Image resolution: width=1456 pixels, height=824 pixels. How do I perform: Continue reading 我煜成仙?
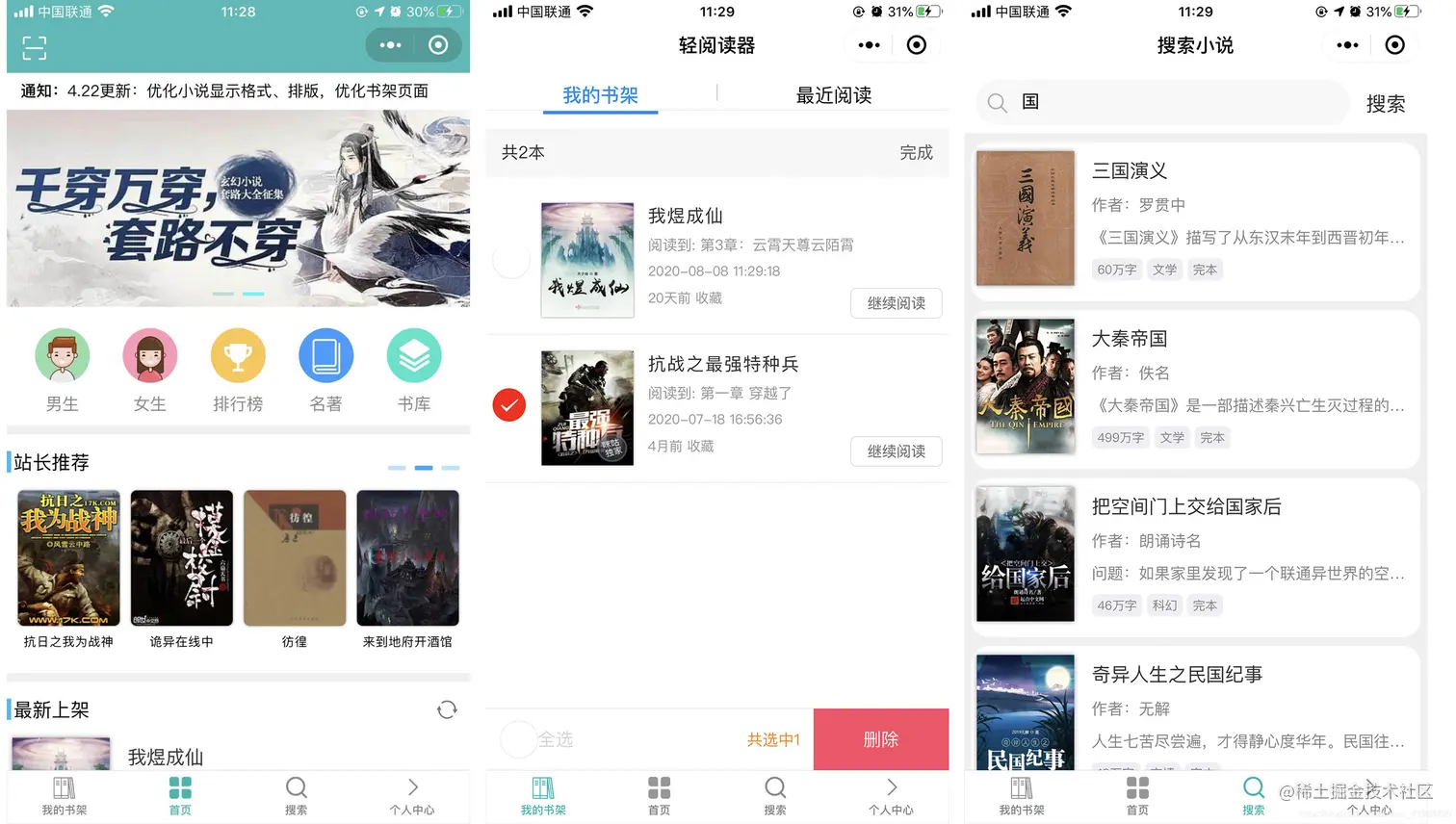pos(896,303)
